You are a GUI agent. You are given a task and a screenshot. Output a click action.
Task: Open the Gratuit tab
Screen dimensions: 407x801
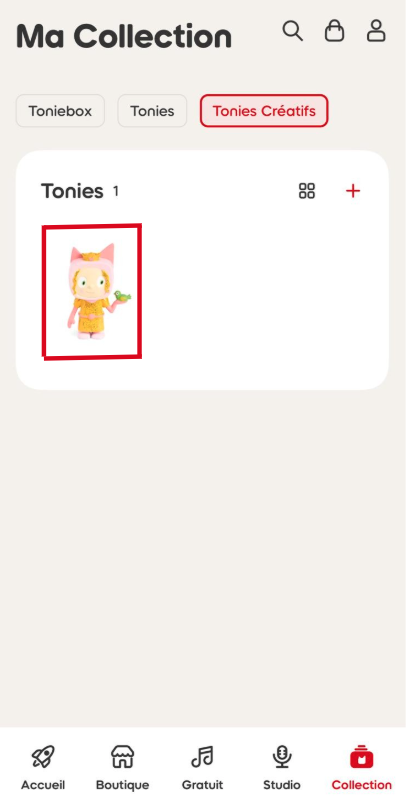[x=202, y=768]
